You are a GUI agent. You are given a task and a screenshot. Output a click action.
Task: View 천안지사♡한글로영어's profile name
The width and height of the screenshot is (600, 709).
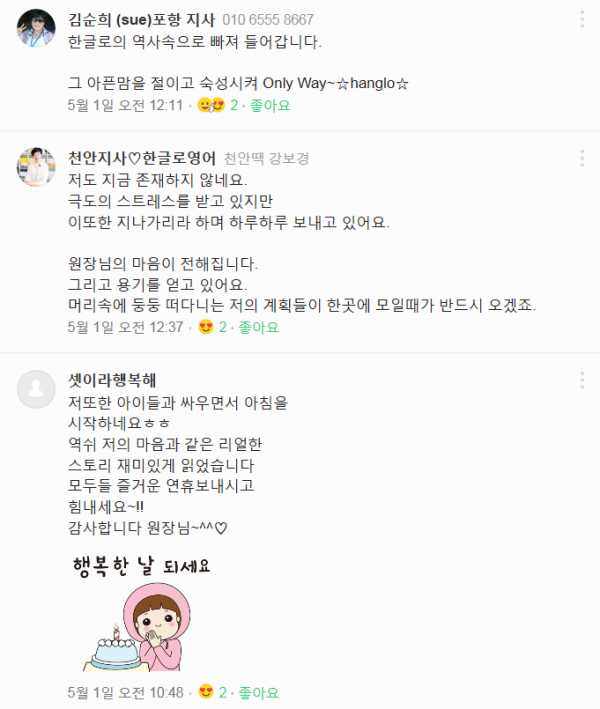(139, 158)
